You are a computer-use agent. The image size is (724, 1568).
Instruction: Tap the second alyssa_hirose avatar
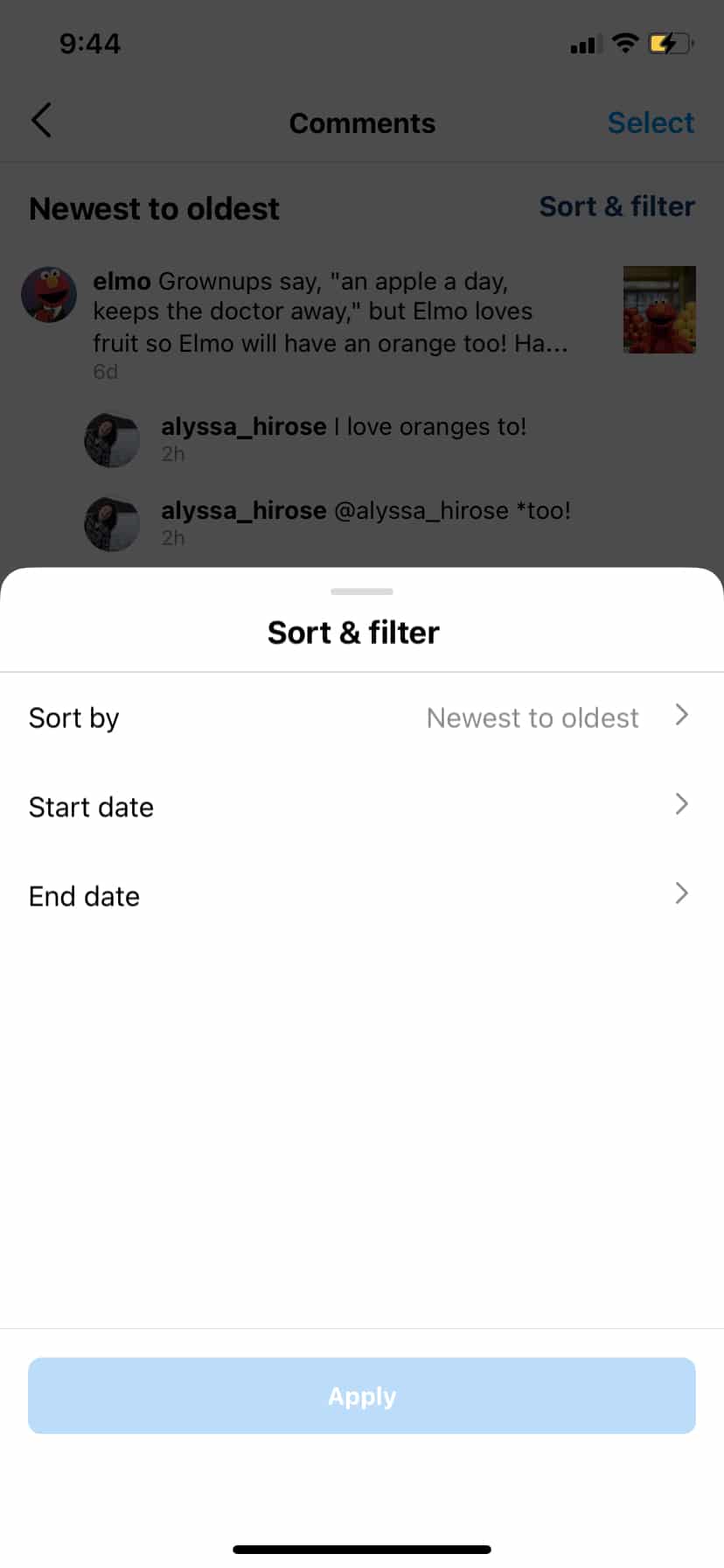point(112,523)
